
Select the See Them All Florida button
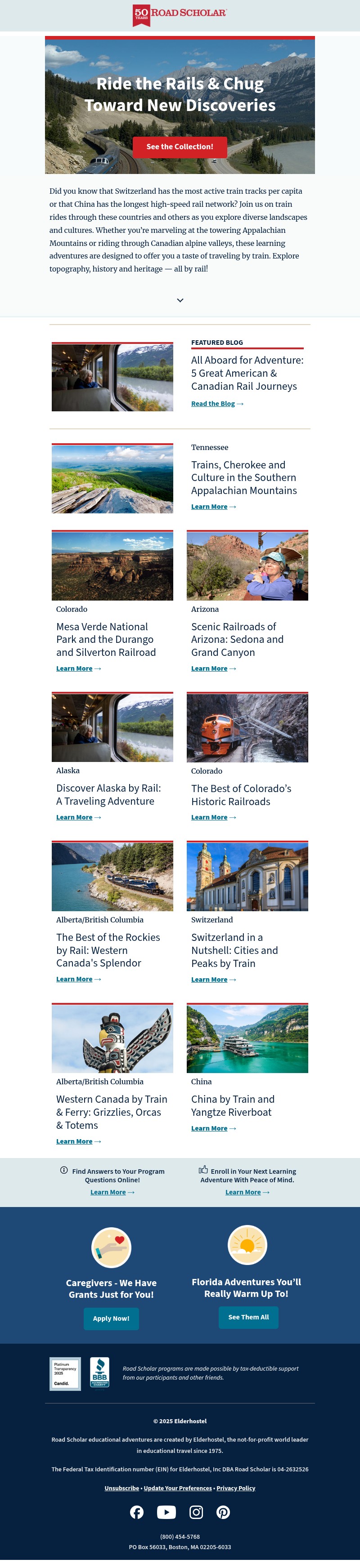[x=248, y=1317]
